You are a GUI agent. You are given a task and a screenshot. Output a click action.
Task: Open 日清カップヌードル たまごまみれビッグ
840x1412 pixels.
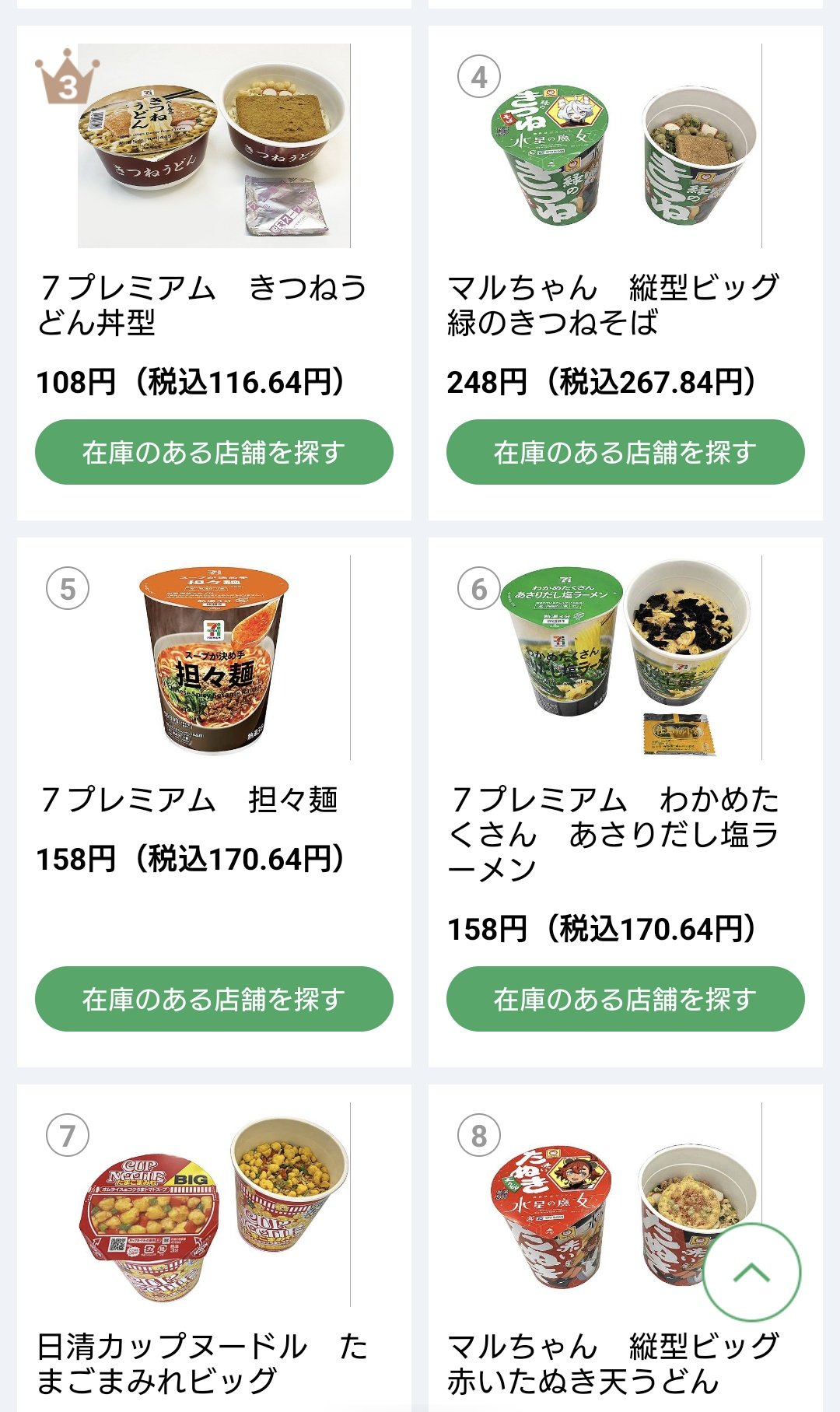click(203, 1363)
